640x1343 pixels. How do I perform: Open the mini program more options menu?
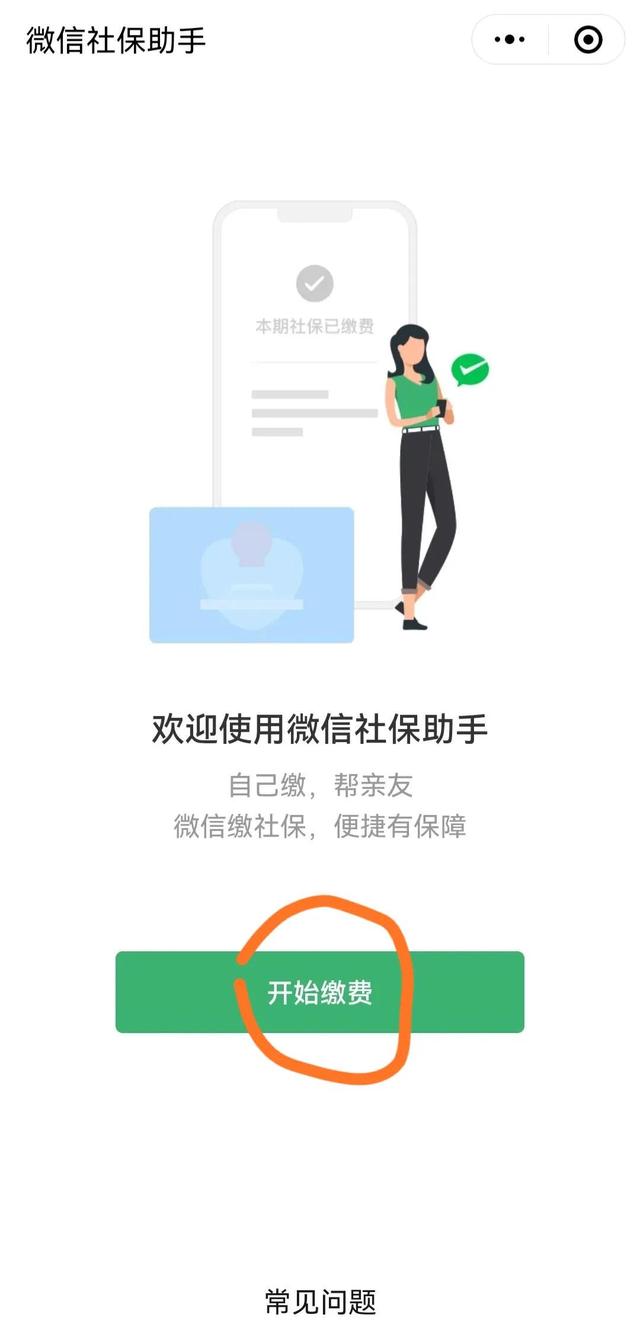510,40
